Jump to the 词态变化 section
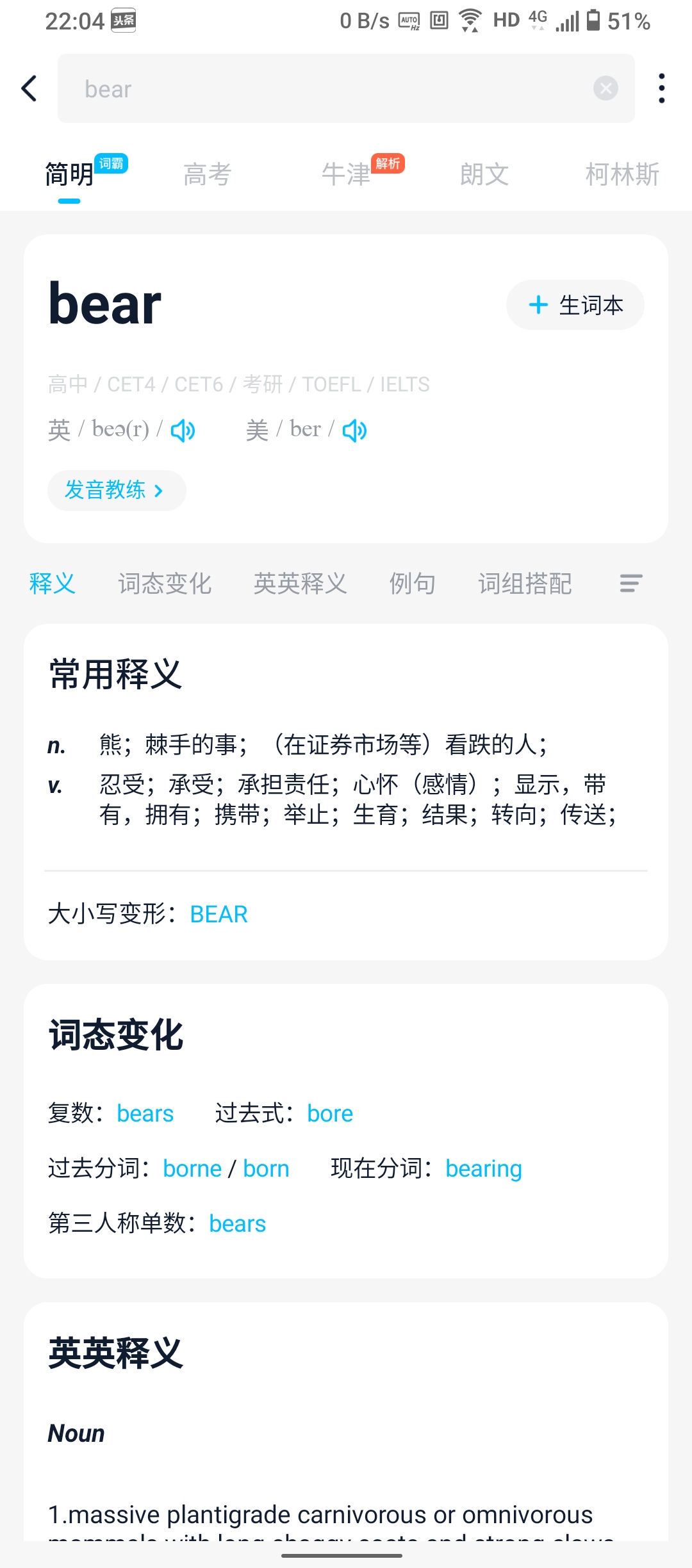Screen dimensions: 692x1568 pyautogui.click(x=165, y=584)
